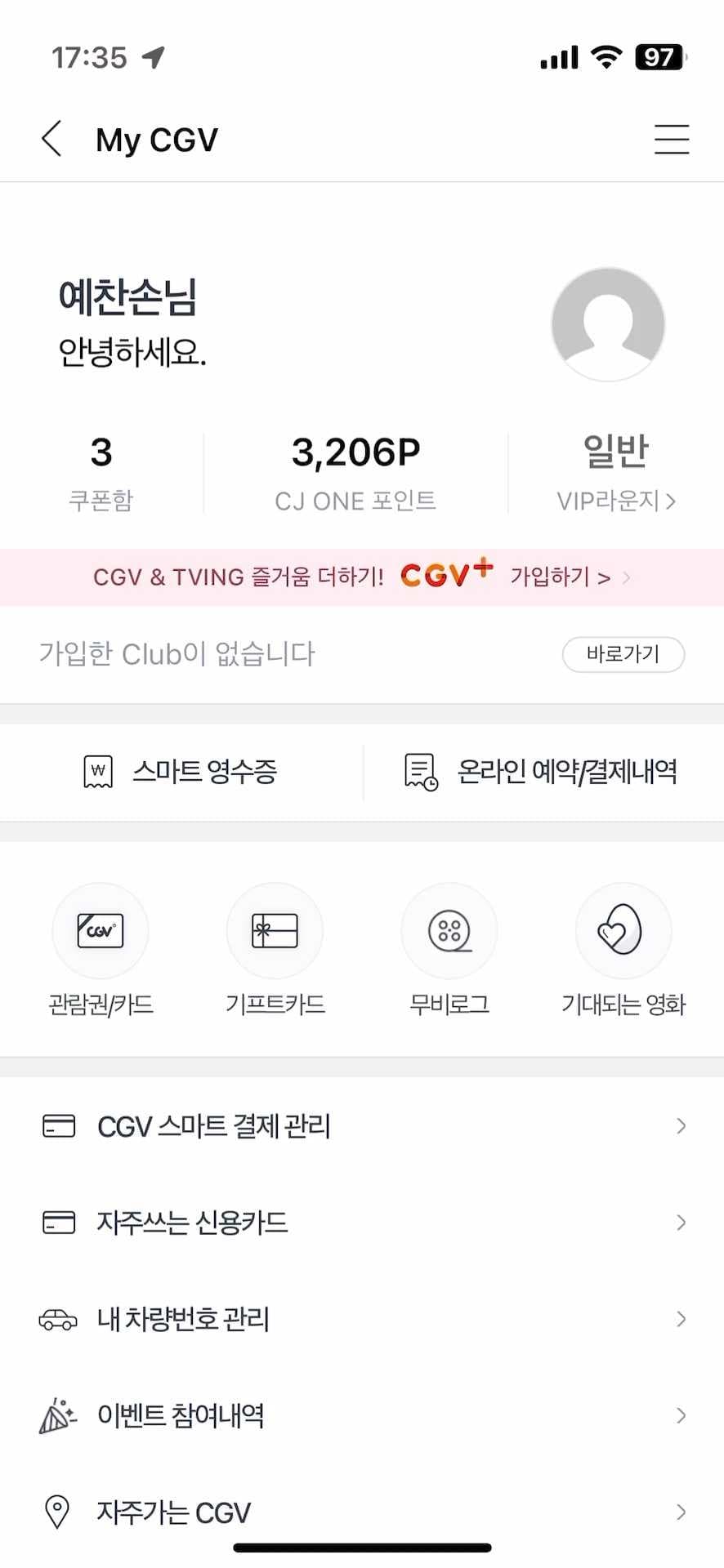Open the hamburger menu
724x1568 pixels.
tap(672, 139)
